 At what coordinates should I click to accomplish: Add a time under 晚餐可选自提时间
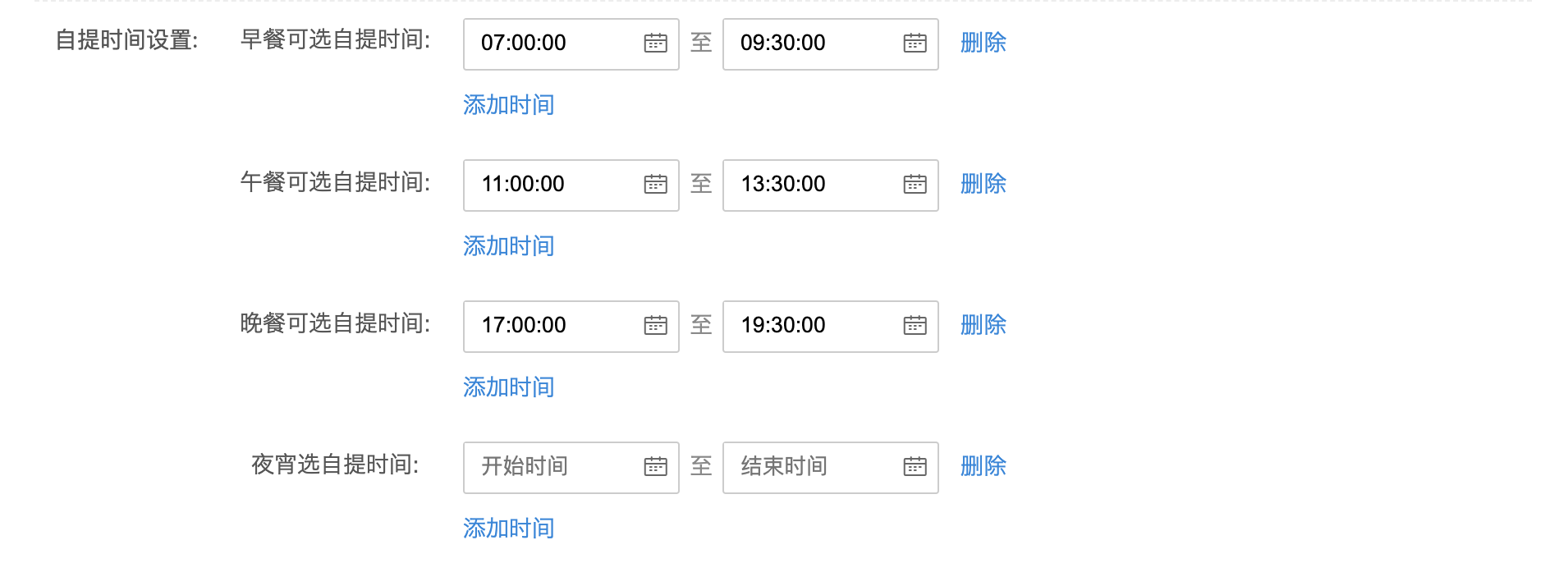coord(508,387)
